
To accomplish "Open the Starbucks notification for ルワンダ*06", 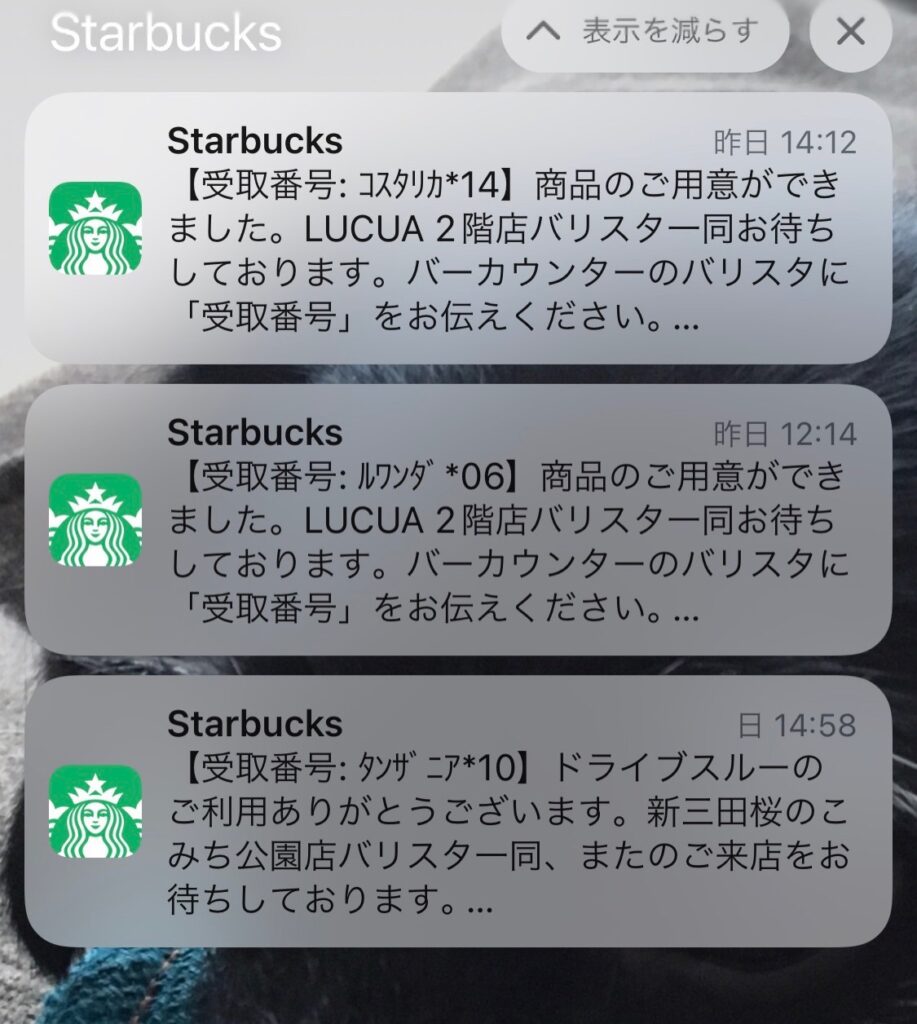I will tap(457, 520).
